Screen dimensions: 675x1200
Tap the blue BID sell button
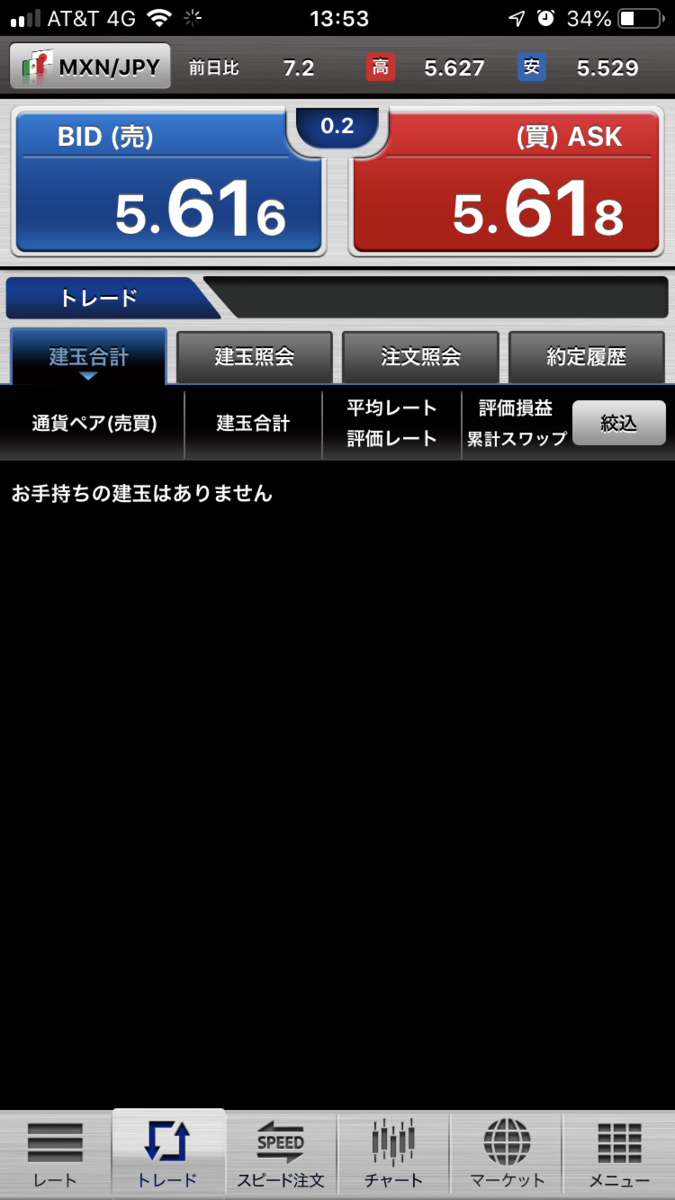point(168,182)
